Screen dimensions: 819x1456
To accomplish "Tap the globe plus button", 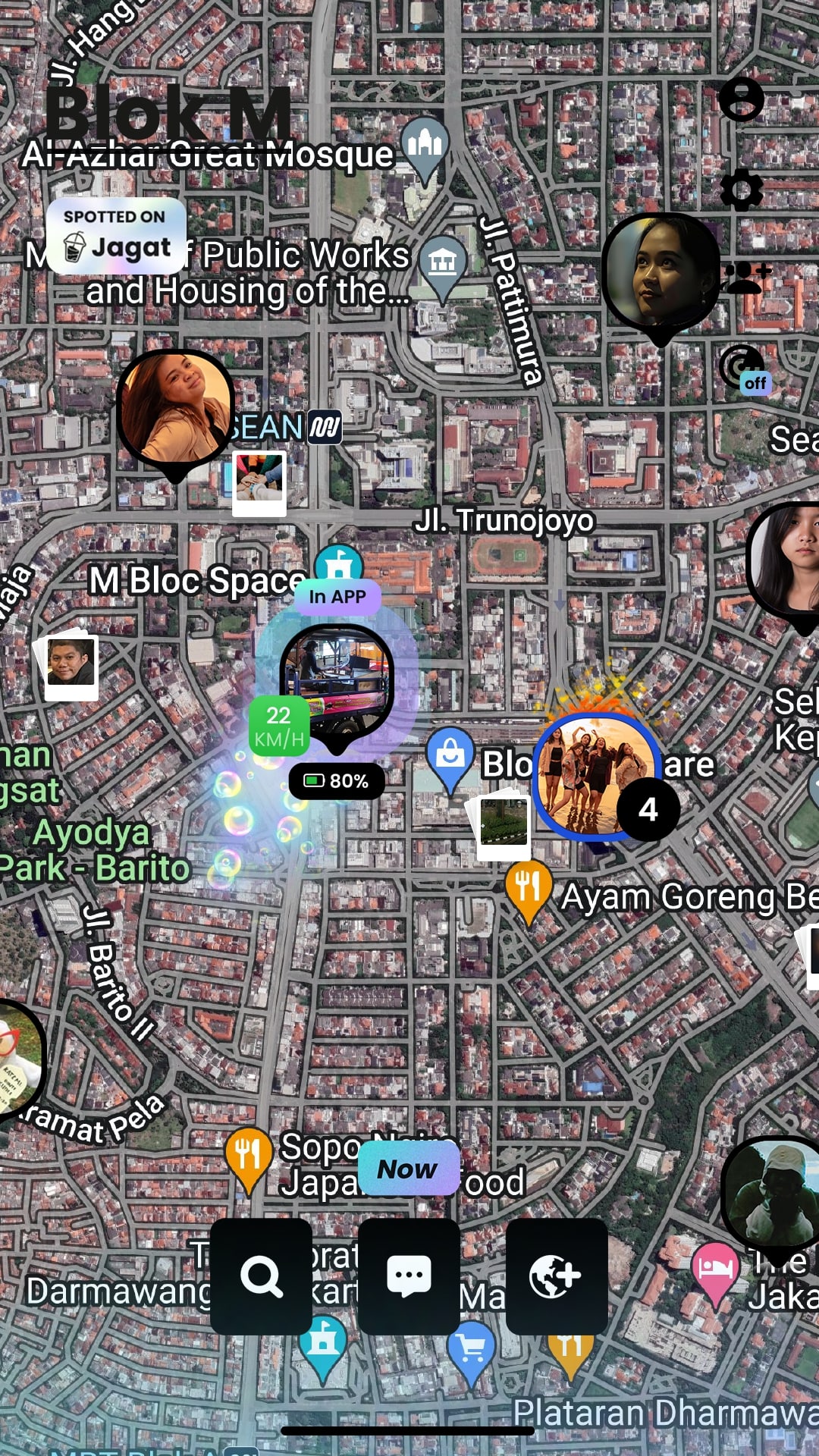I will tap(557, 1276).
